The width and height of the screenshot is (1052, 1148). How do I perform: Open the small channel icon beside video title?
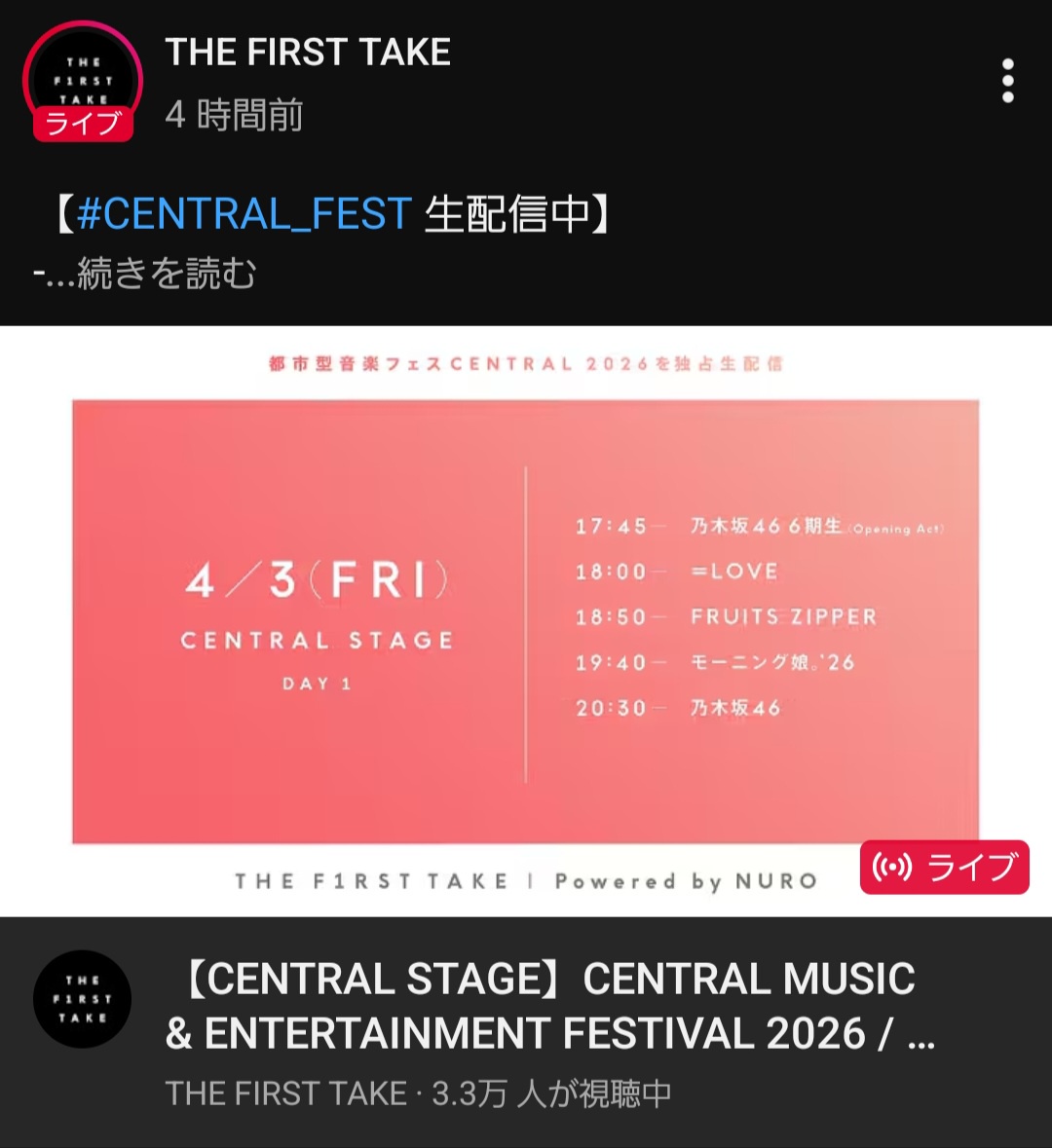click(x=83, y=999)
